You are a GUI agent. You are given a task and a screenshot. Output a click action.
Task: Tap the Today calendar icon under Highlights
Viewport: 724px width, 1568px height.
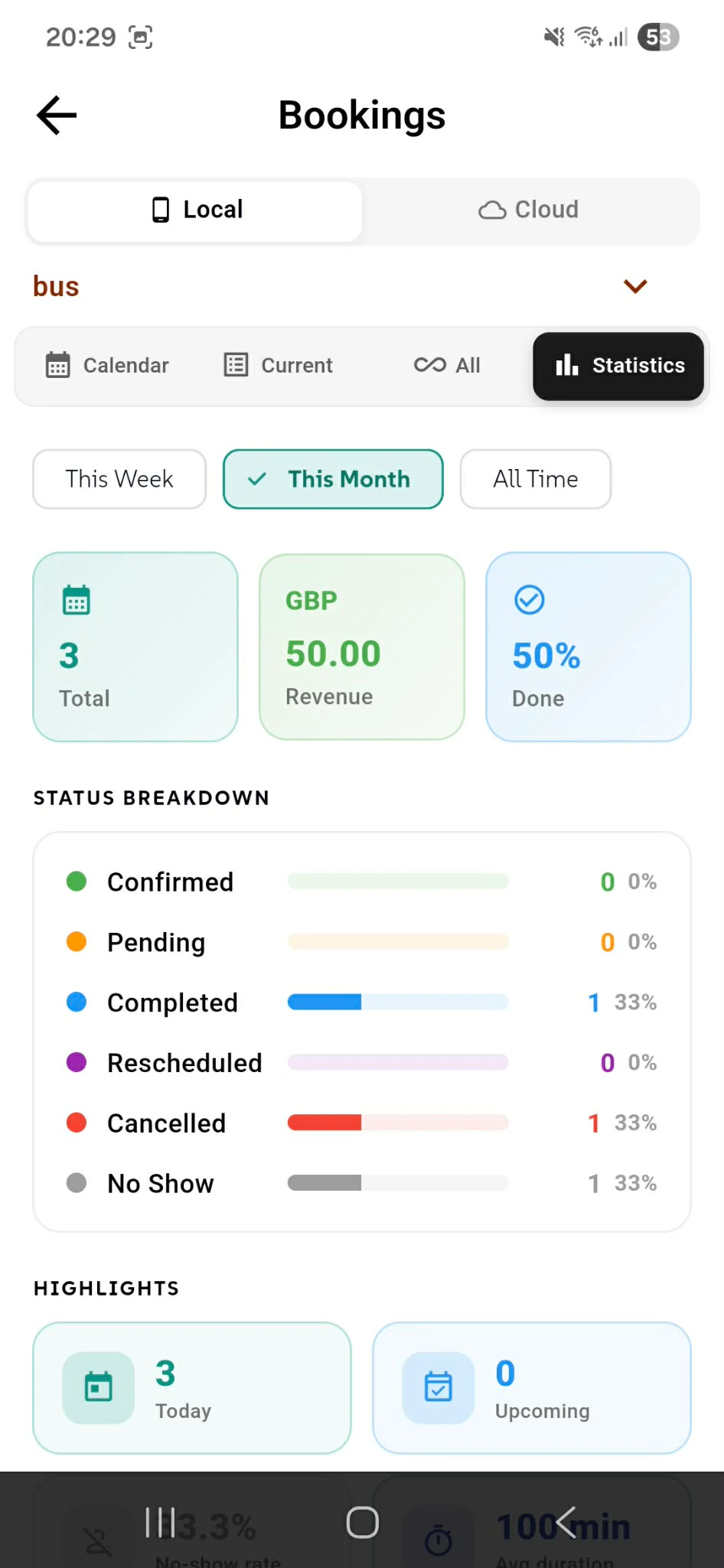(97, 1386)
